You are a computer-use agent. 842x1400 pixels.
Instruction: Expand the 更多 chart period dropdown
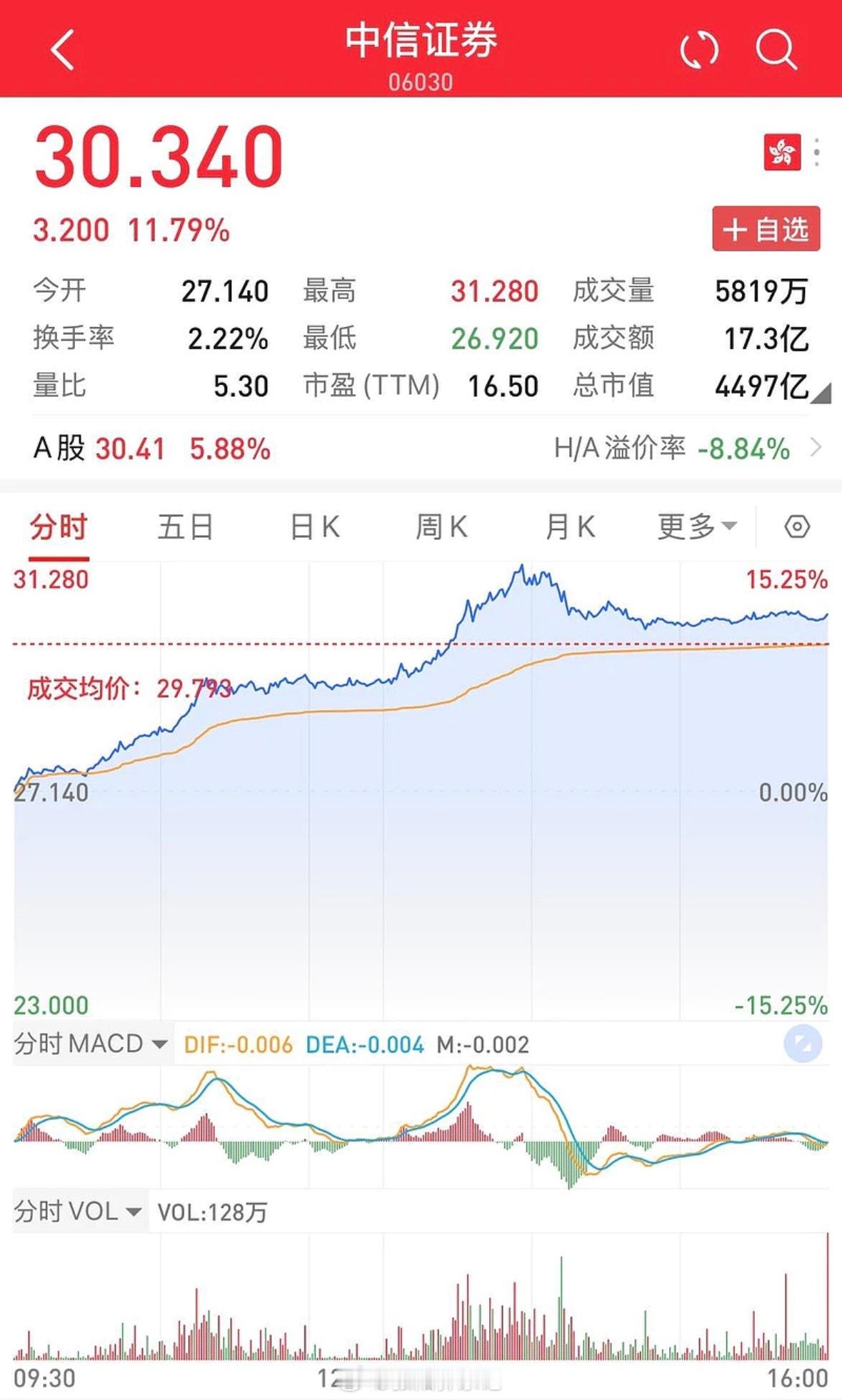pos(697,527)
